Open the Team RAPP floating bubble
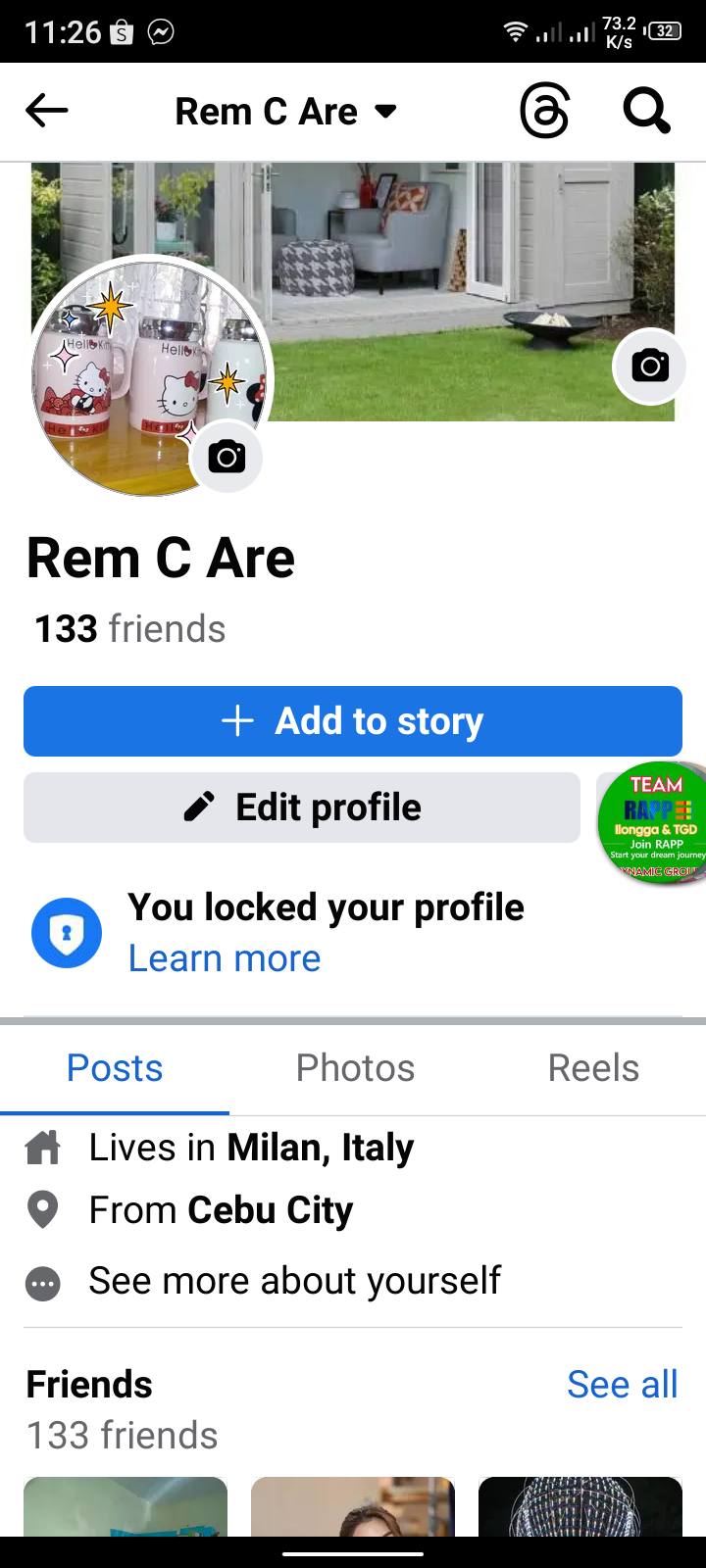 point(653,823)
